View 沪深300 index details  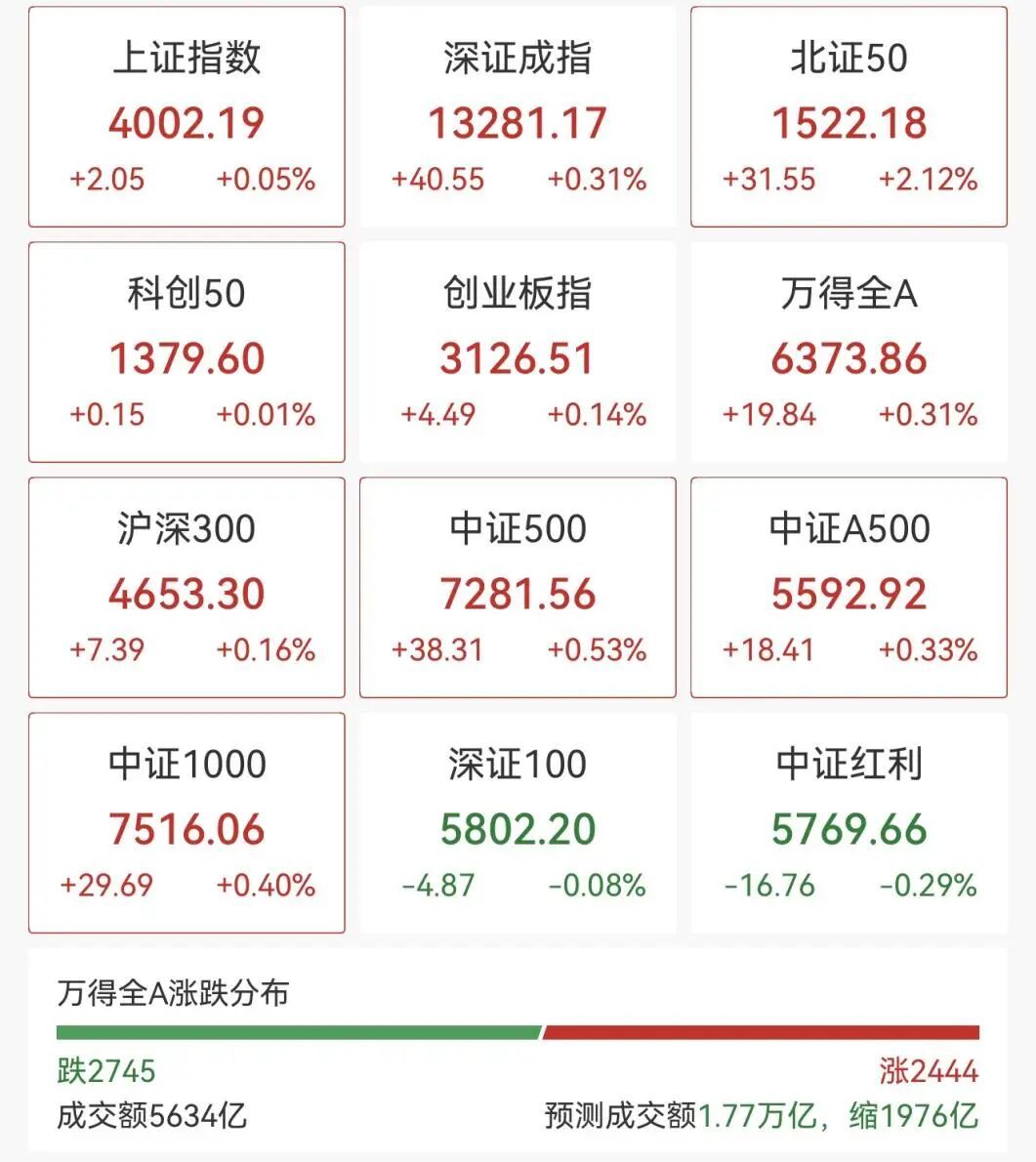click(x=186, y=588)
